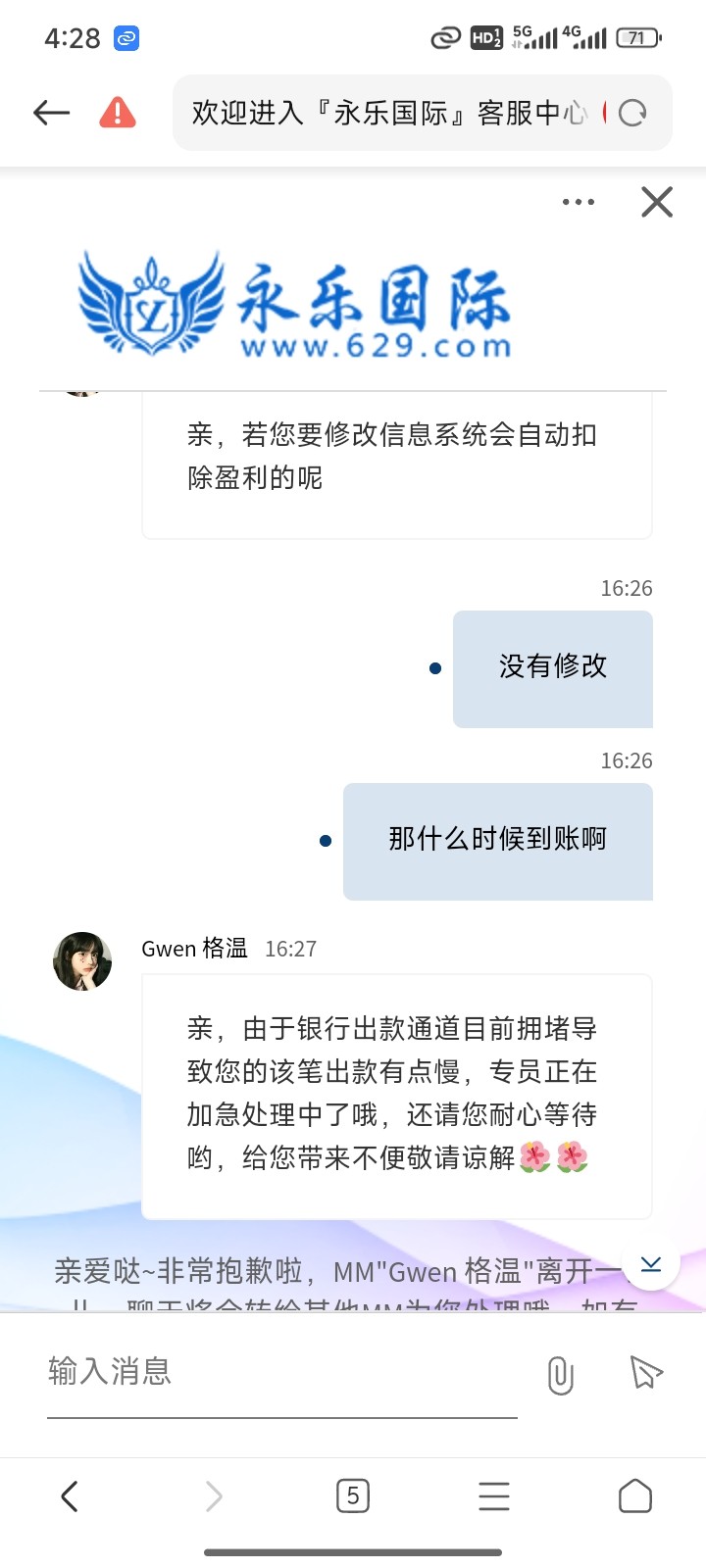Viewport: 706px width, 1568px height.
Task: Open the browser tab switcher
Action: (353, 1496)
